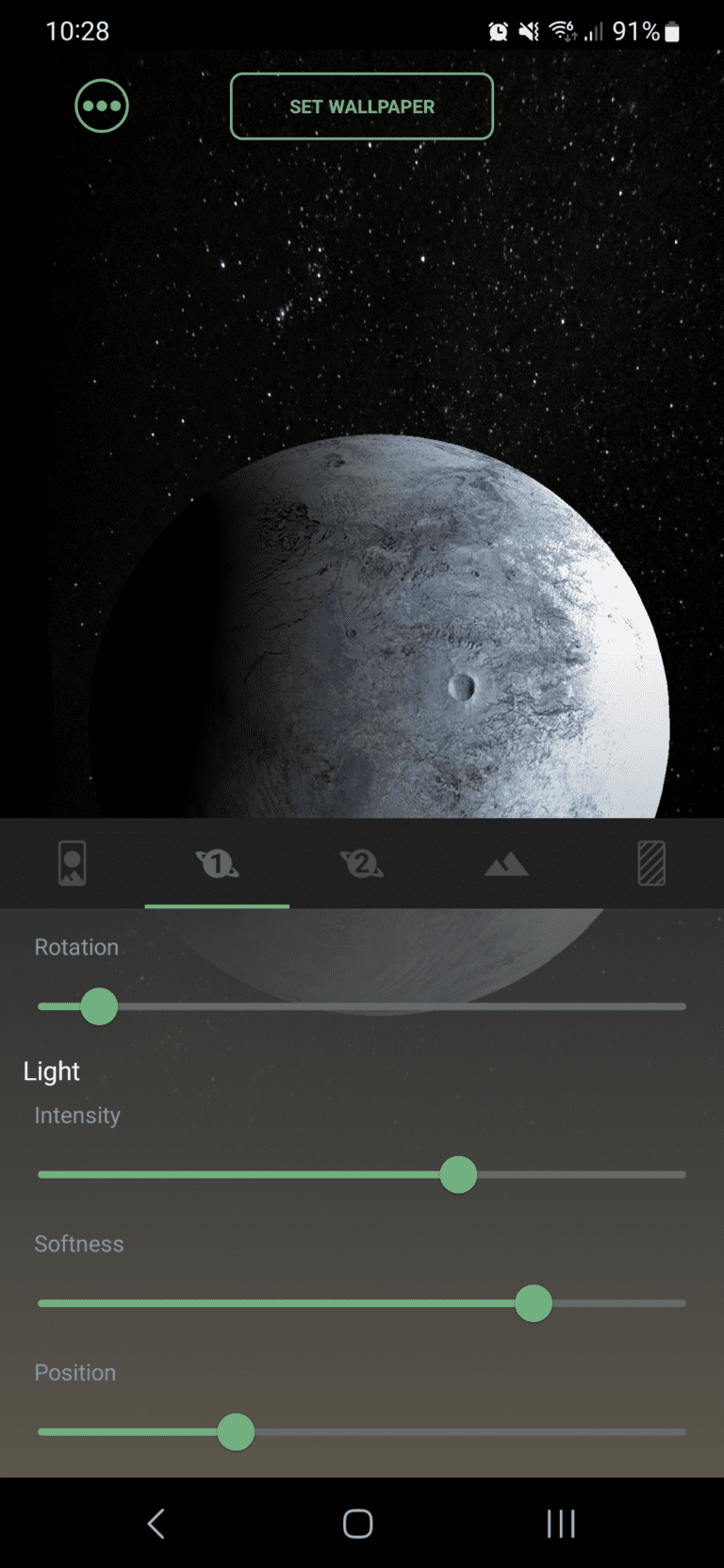Switch to the portrait image tab
The width and height of the screenshot is (724, 1568).
click(73, 863)
